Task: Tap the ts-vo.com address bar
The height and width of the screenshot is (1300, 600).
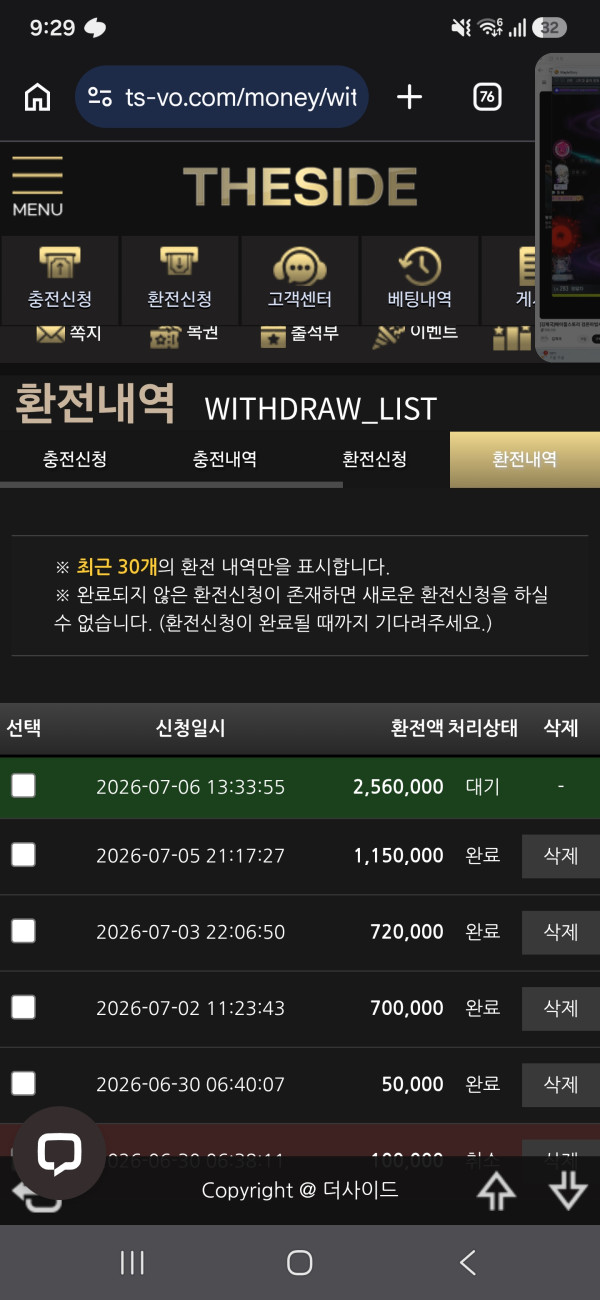Action: [222, 97]
